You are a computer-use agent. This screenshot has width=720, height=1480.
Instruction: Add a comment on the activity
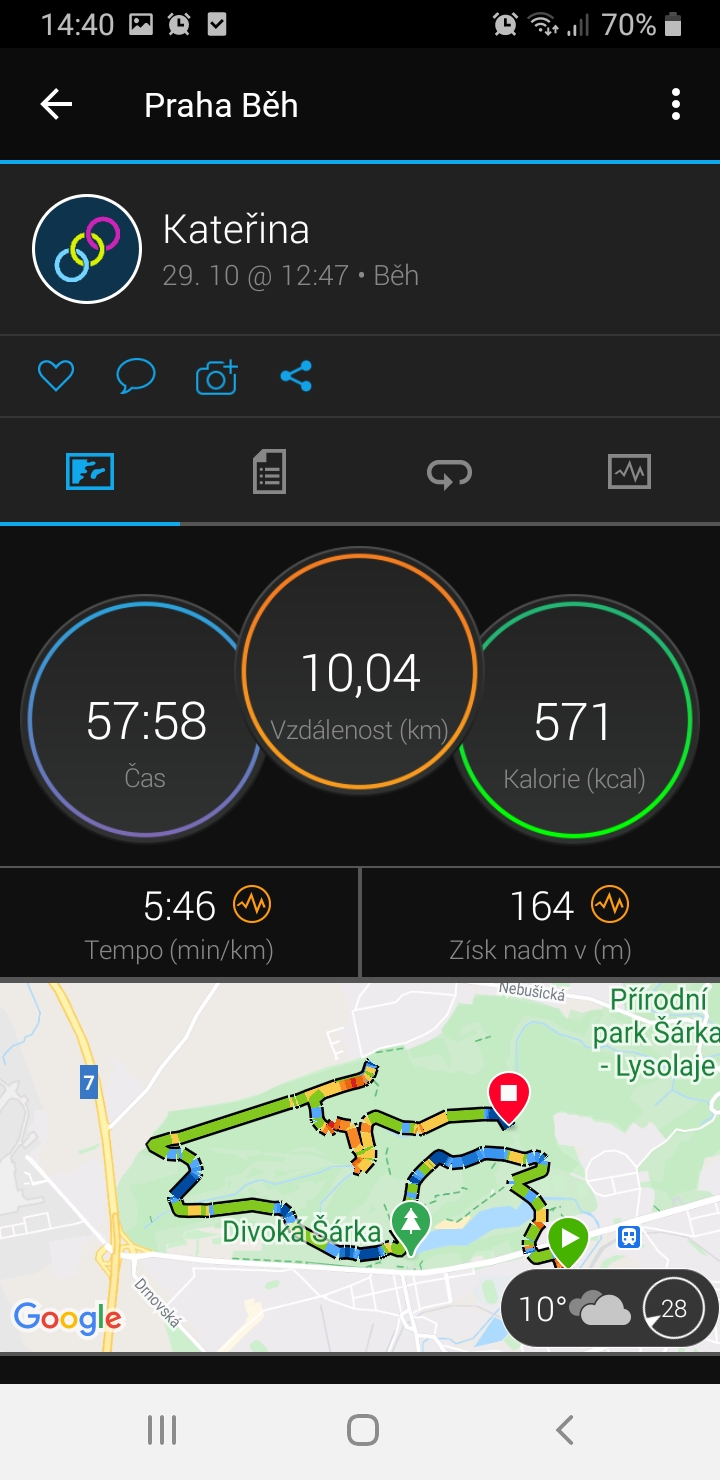[x=136, y=376]
